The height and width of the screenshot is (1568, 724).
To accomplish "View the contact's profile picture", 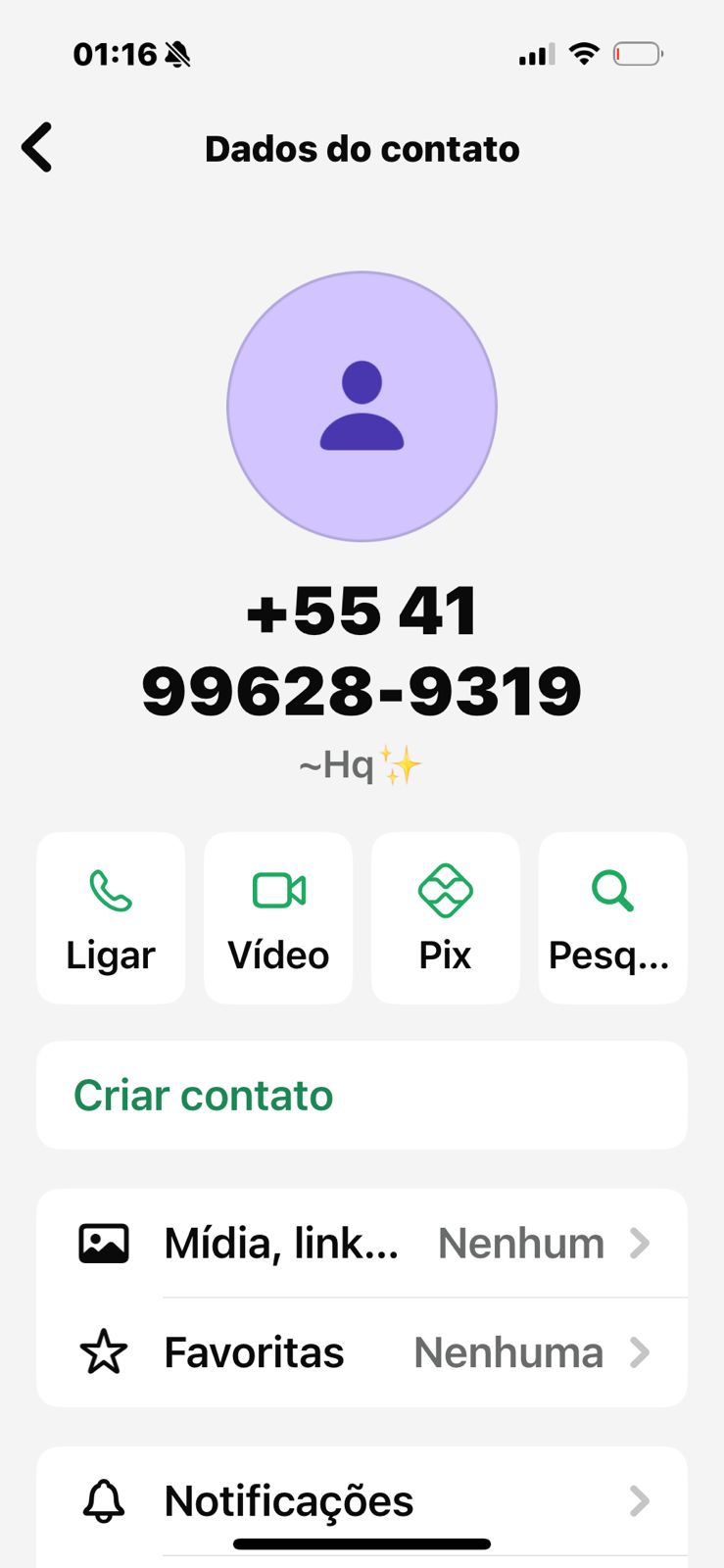I will tap(362, 406).
